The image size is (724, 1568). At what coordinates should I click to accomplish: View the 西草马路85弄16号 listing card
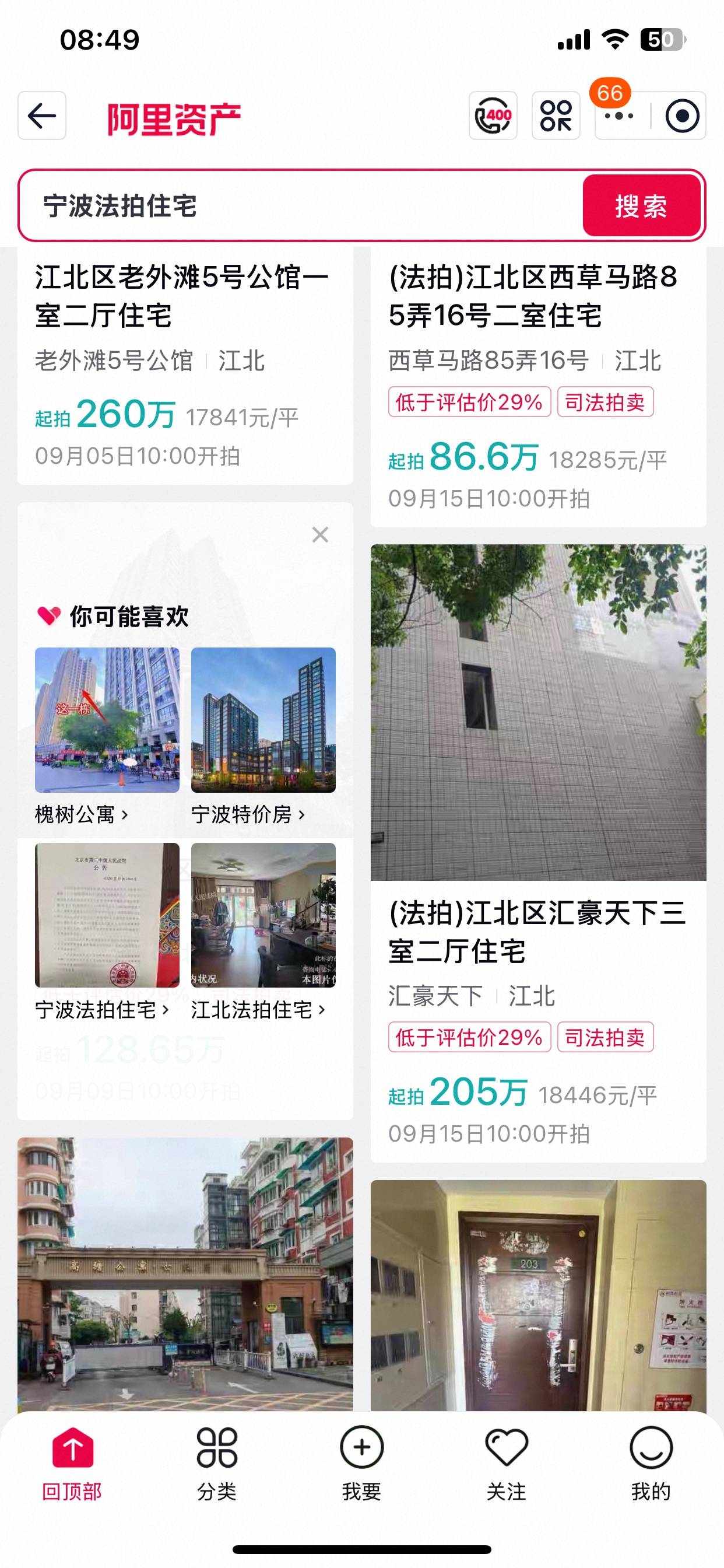click(538, 383)
